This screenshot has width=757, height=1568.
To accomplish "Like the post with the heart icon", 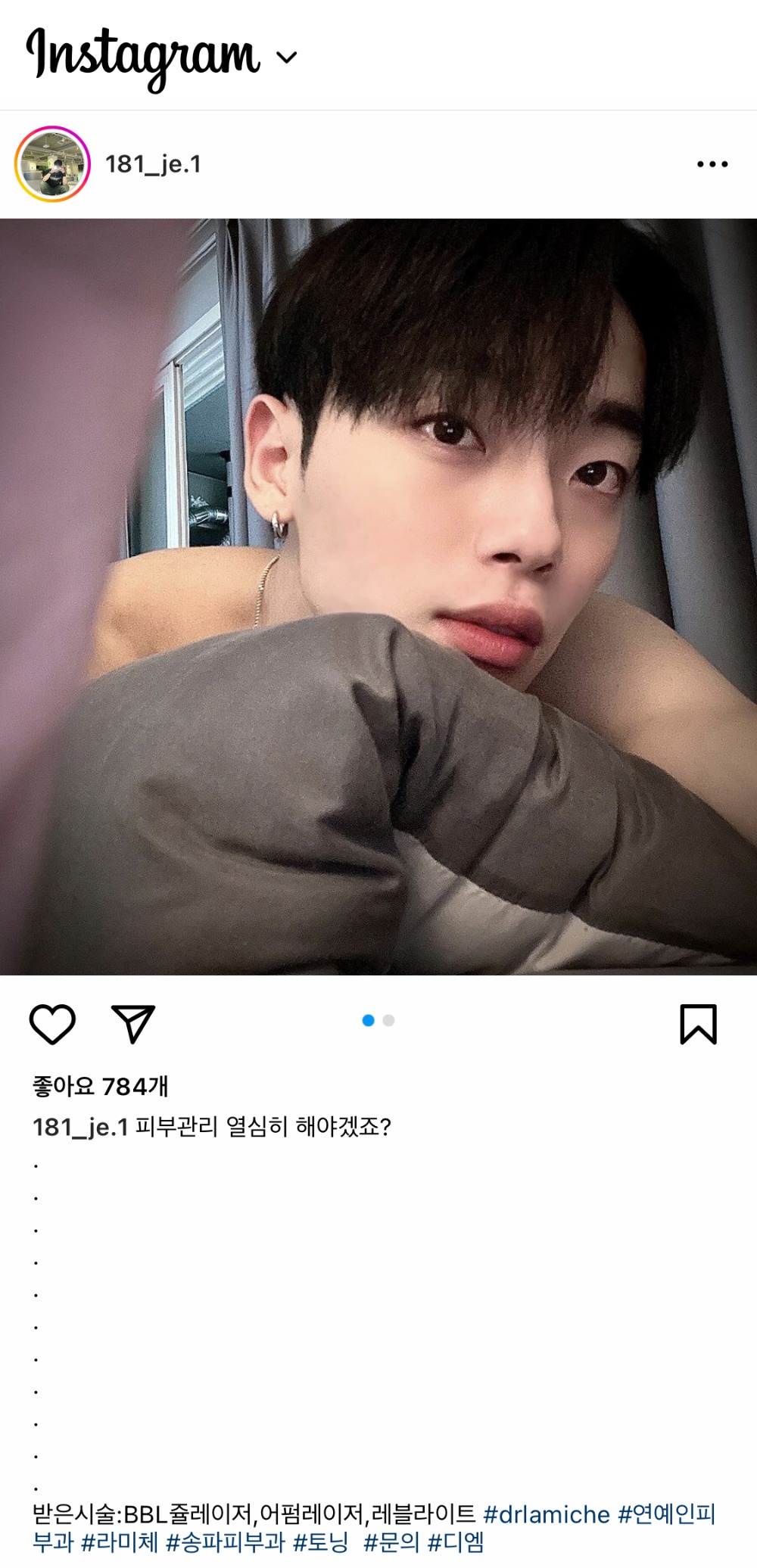I will 52,1024.
